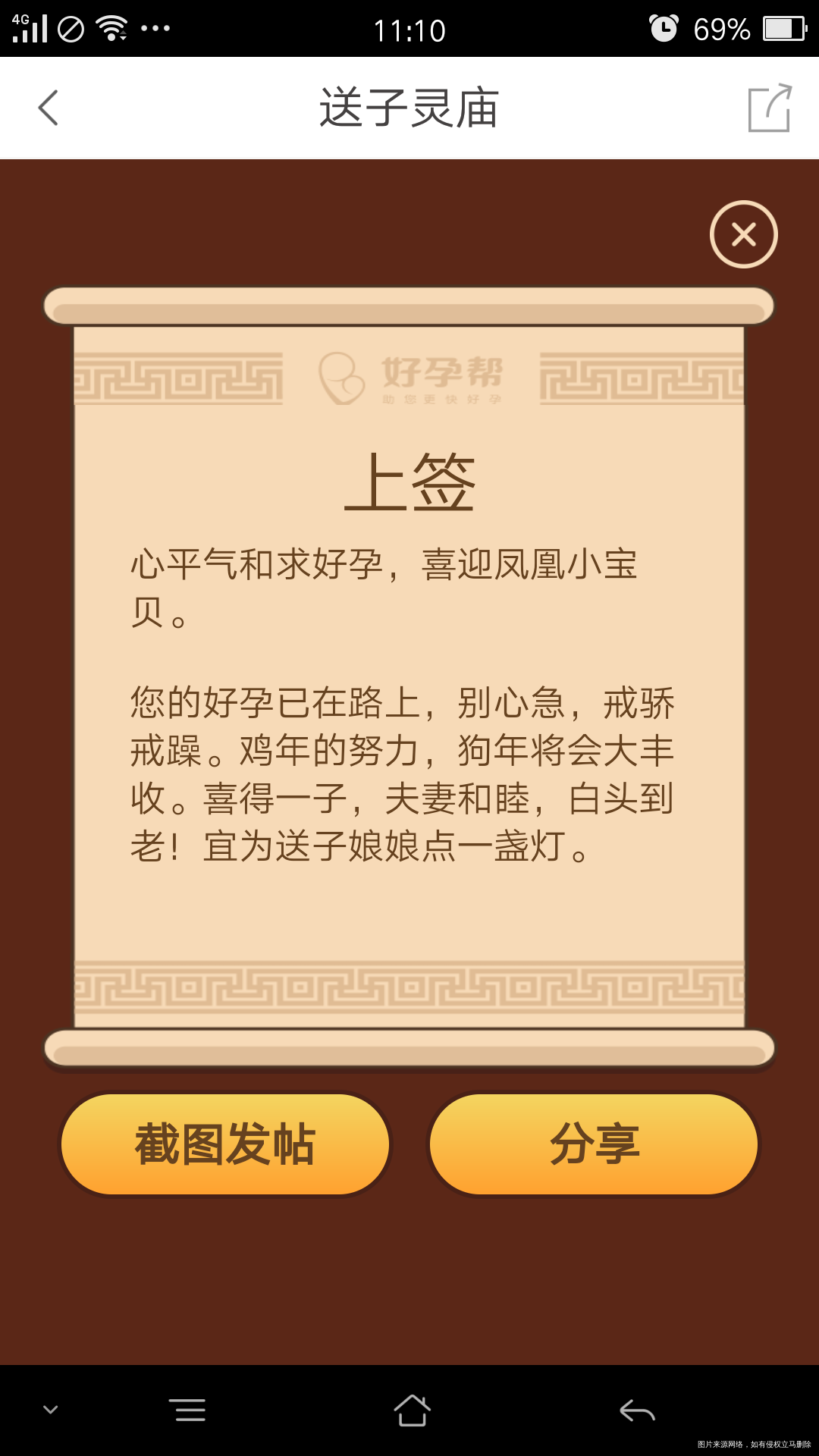Tap the share icon in the top bar
The image size is (819, 1456).
(770, 108)
